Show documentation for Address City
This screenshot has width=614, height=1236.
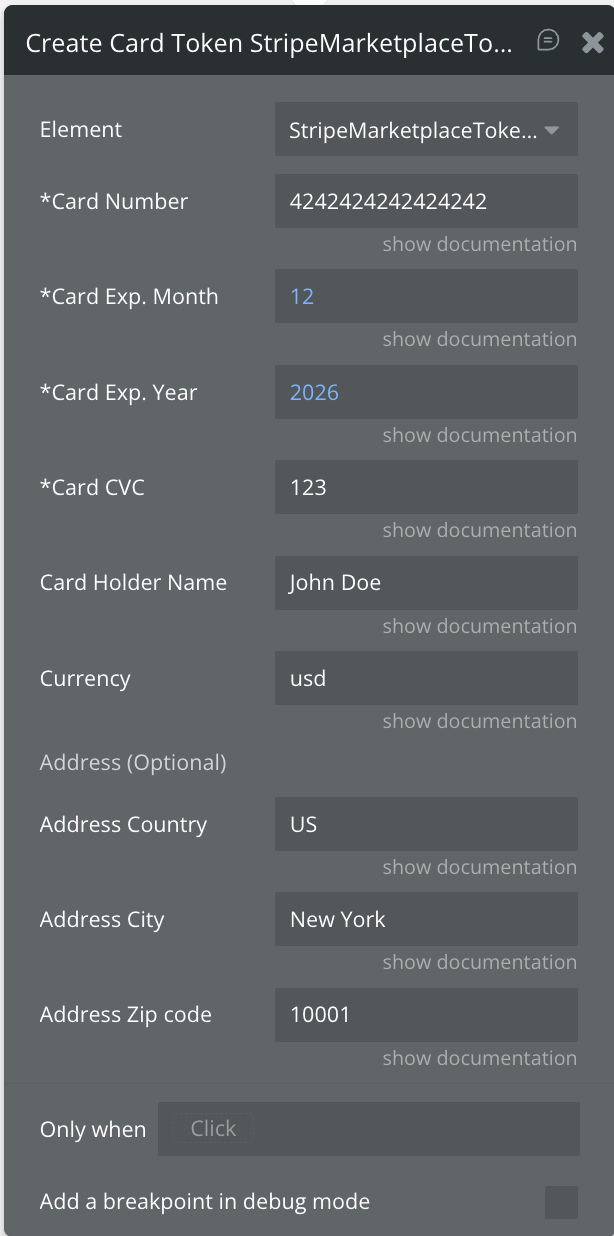coord(479,962)
